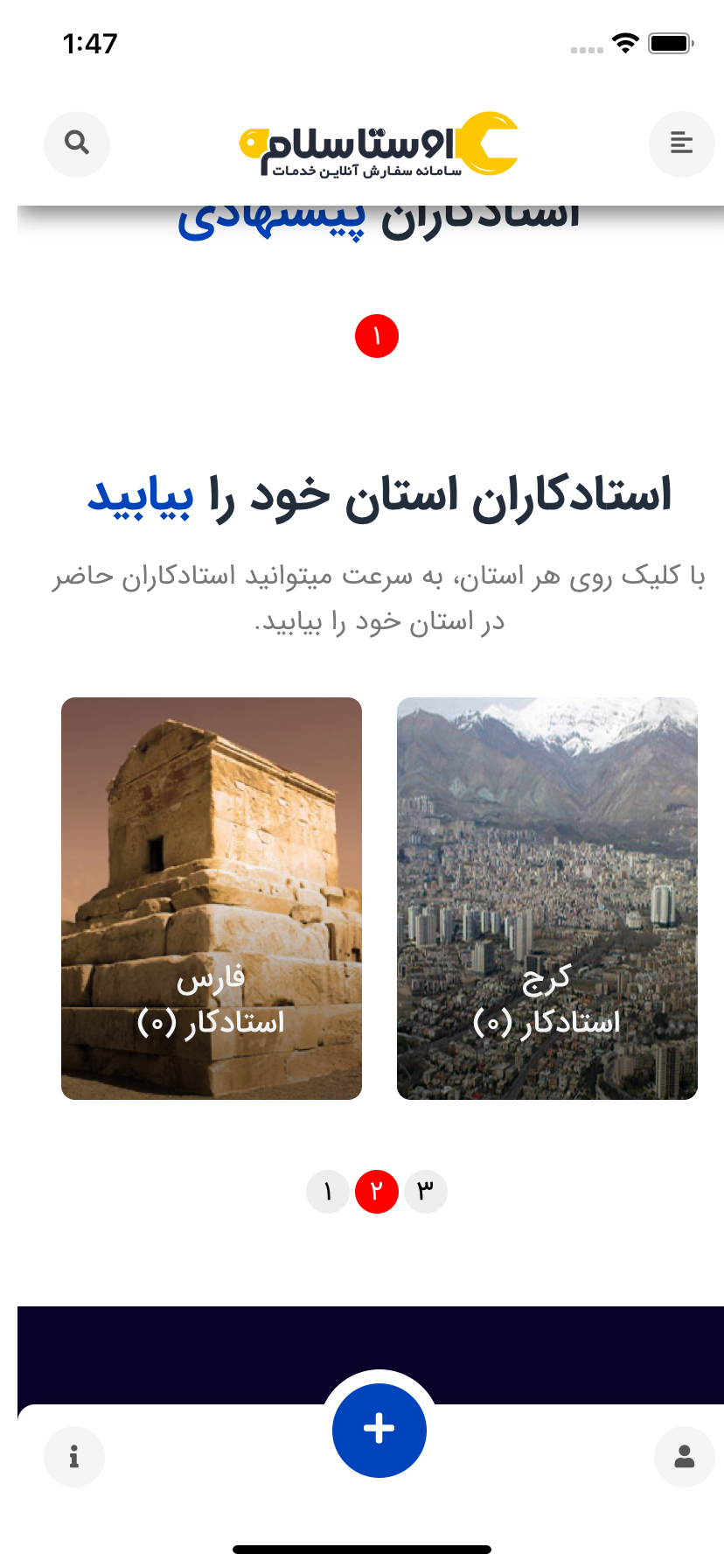Viewport: 724px width, 1568px height.
Task: Select suggested experts page ۱ indicator
Action: click(377, 337)
